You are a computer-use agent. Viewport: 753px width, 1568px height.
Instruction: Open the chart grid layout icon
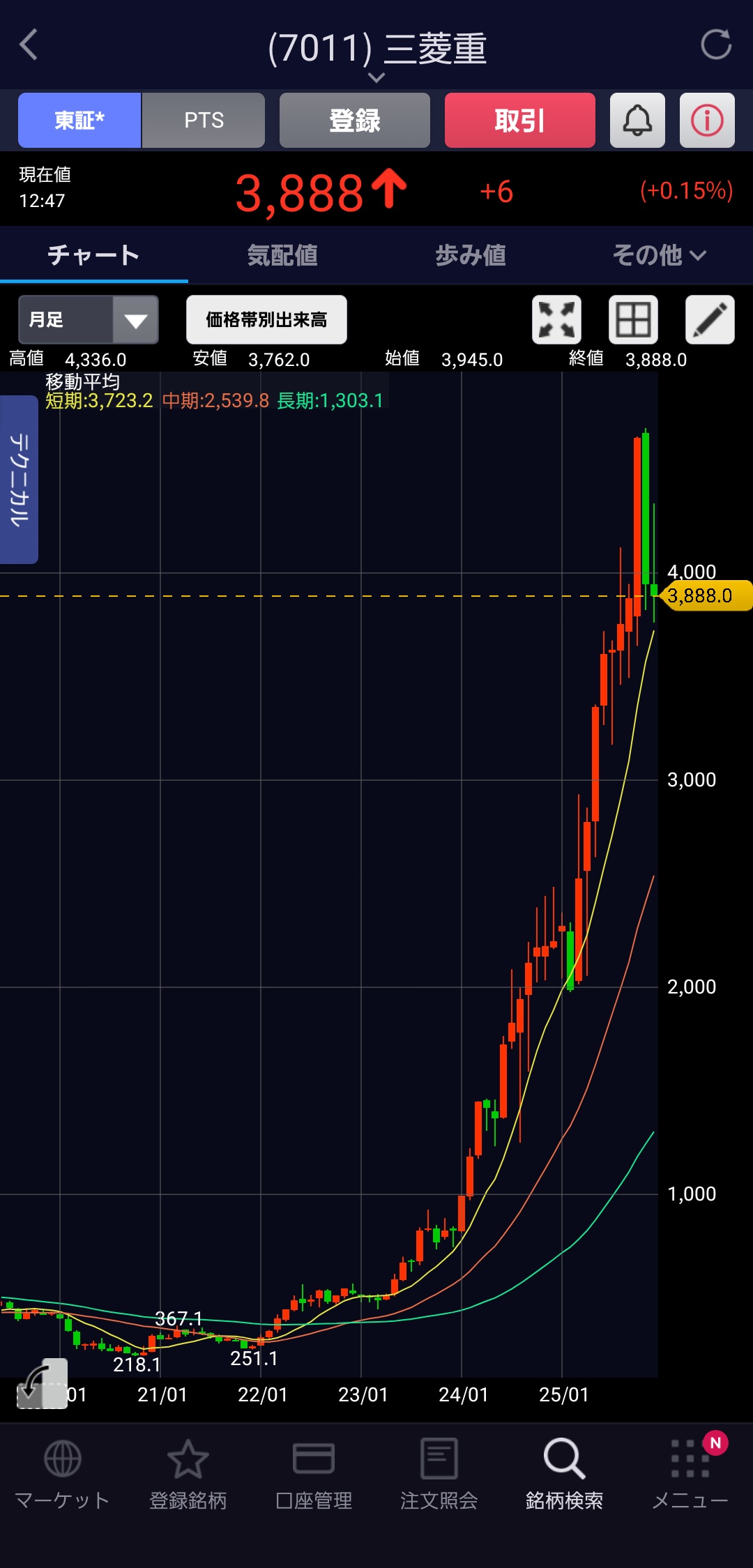point(633,320)
